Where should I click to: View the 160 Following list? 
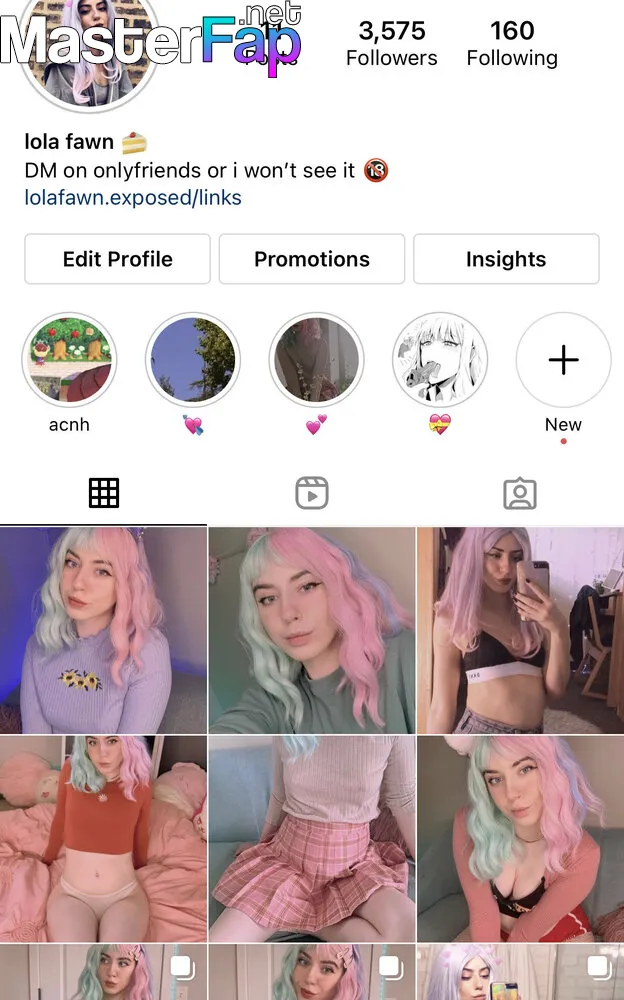[x=512, y=43]
